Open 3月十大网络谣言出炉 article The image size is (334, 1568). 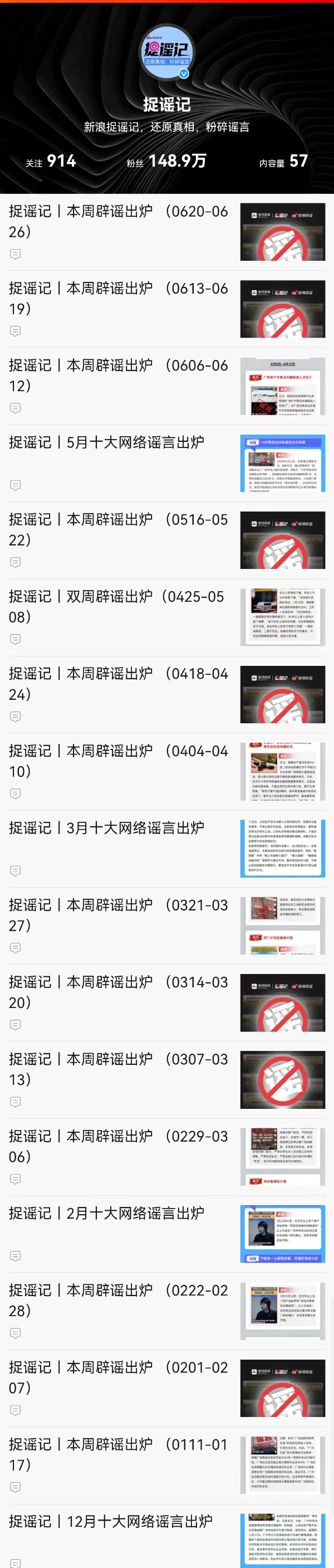point(107,828)
